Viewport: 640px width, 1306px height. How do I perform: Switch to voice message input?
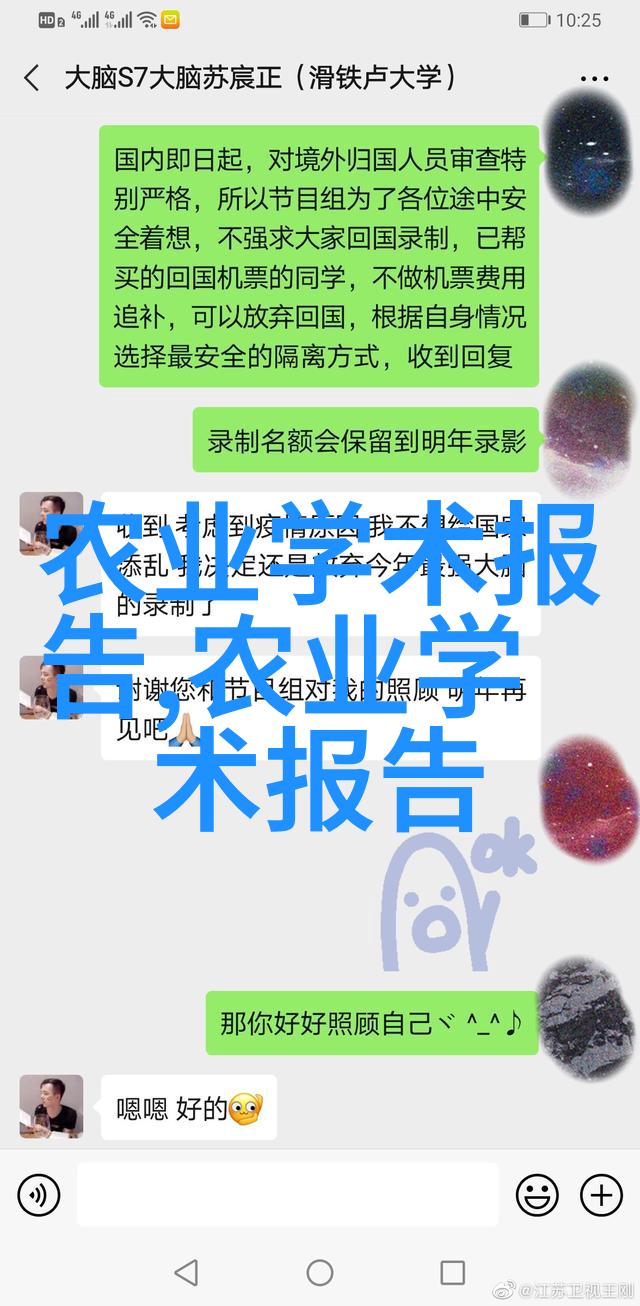(39, 1194)
